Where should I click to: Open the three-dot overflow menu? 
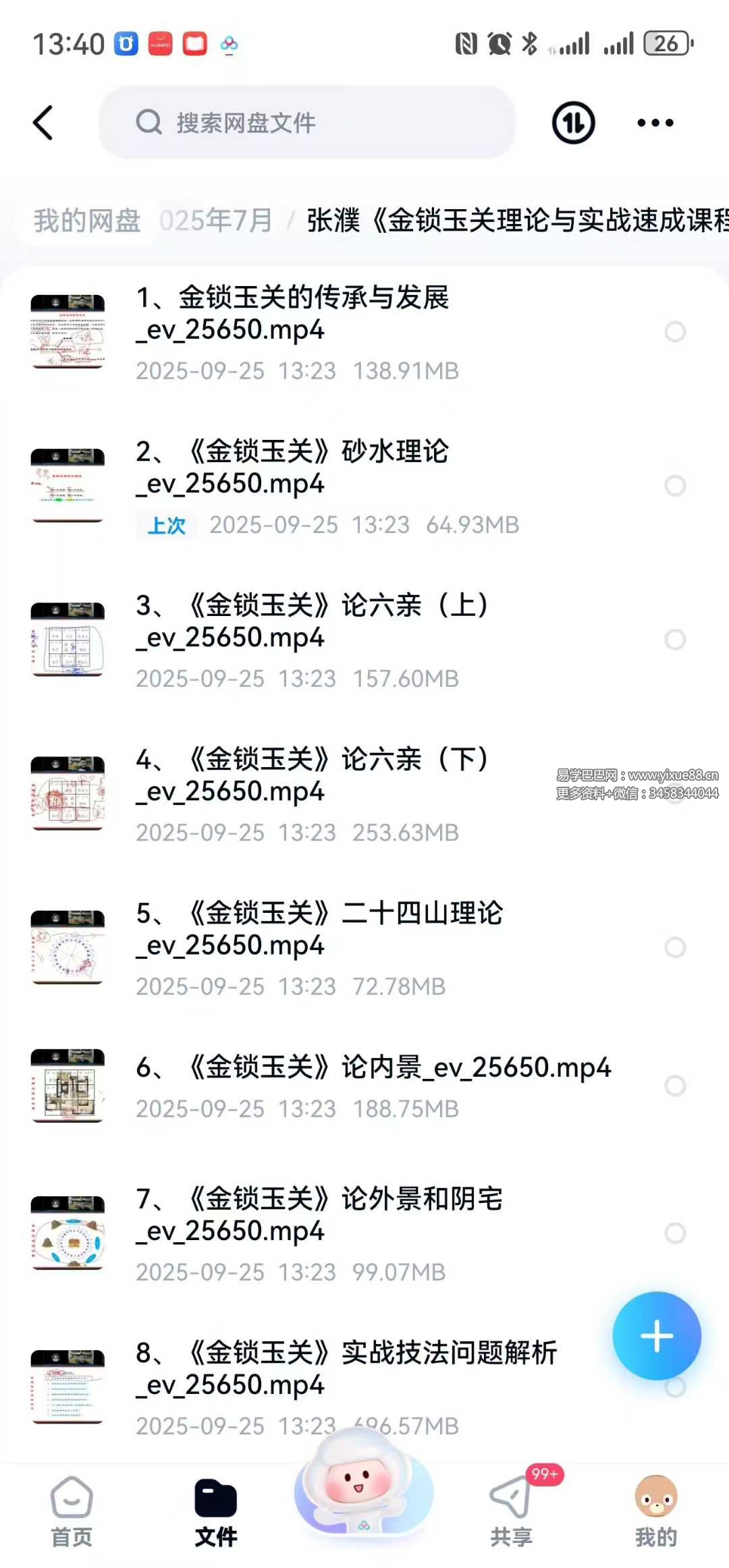(655, 123)
